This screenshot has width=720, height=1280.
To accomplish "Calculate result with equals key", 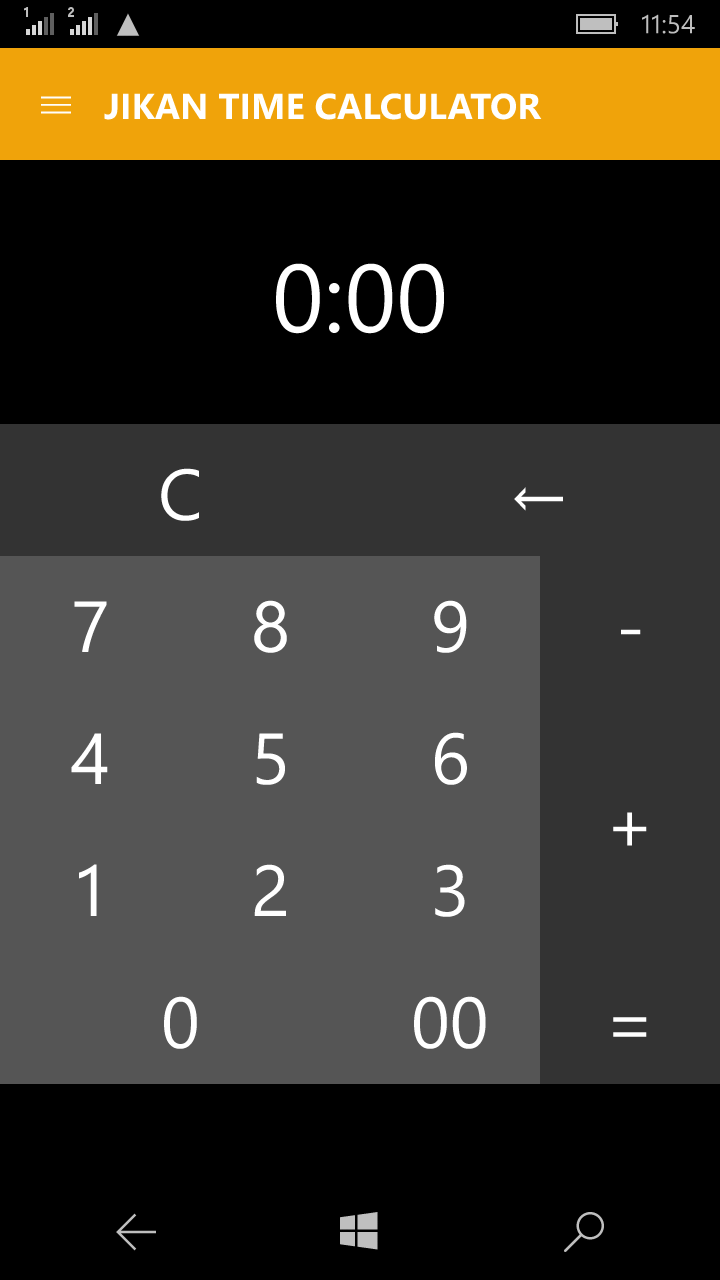I will pyautogui.click(x=630, y=1027).
